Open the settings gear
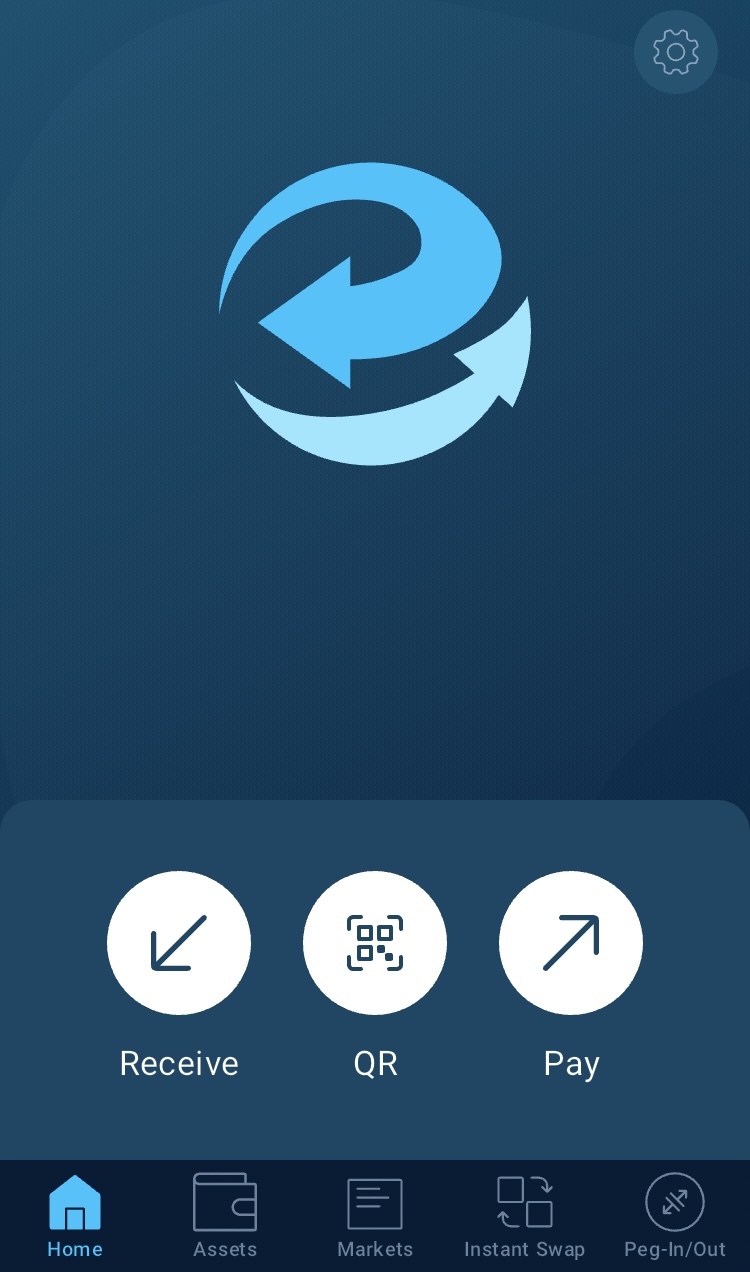750x1272 pixels. 675,52
